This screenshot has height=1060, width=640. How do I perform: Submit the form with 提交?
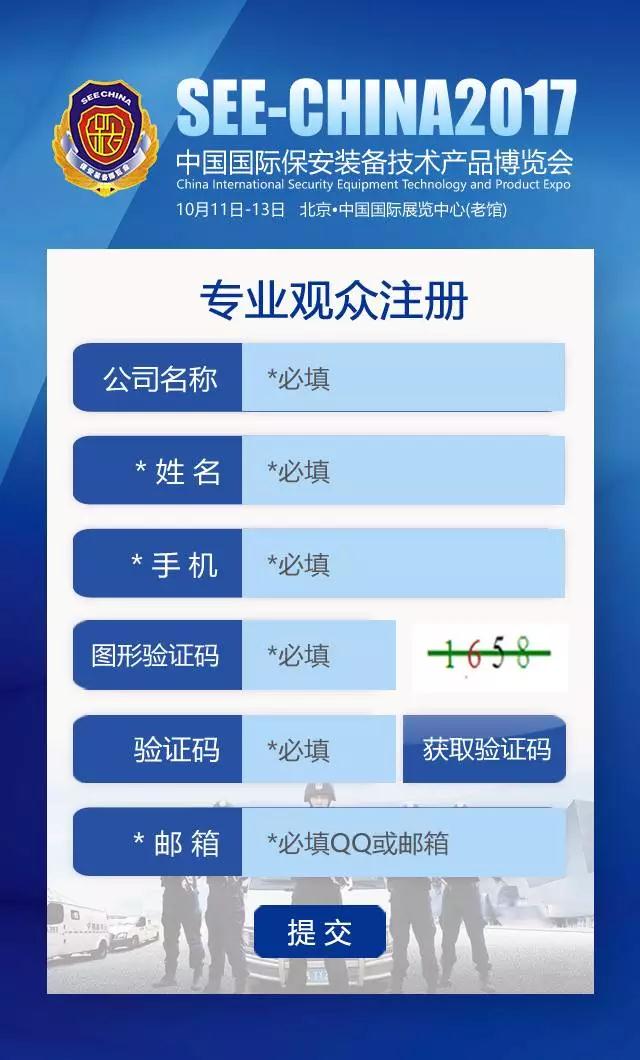(x=319, y=932)
